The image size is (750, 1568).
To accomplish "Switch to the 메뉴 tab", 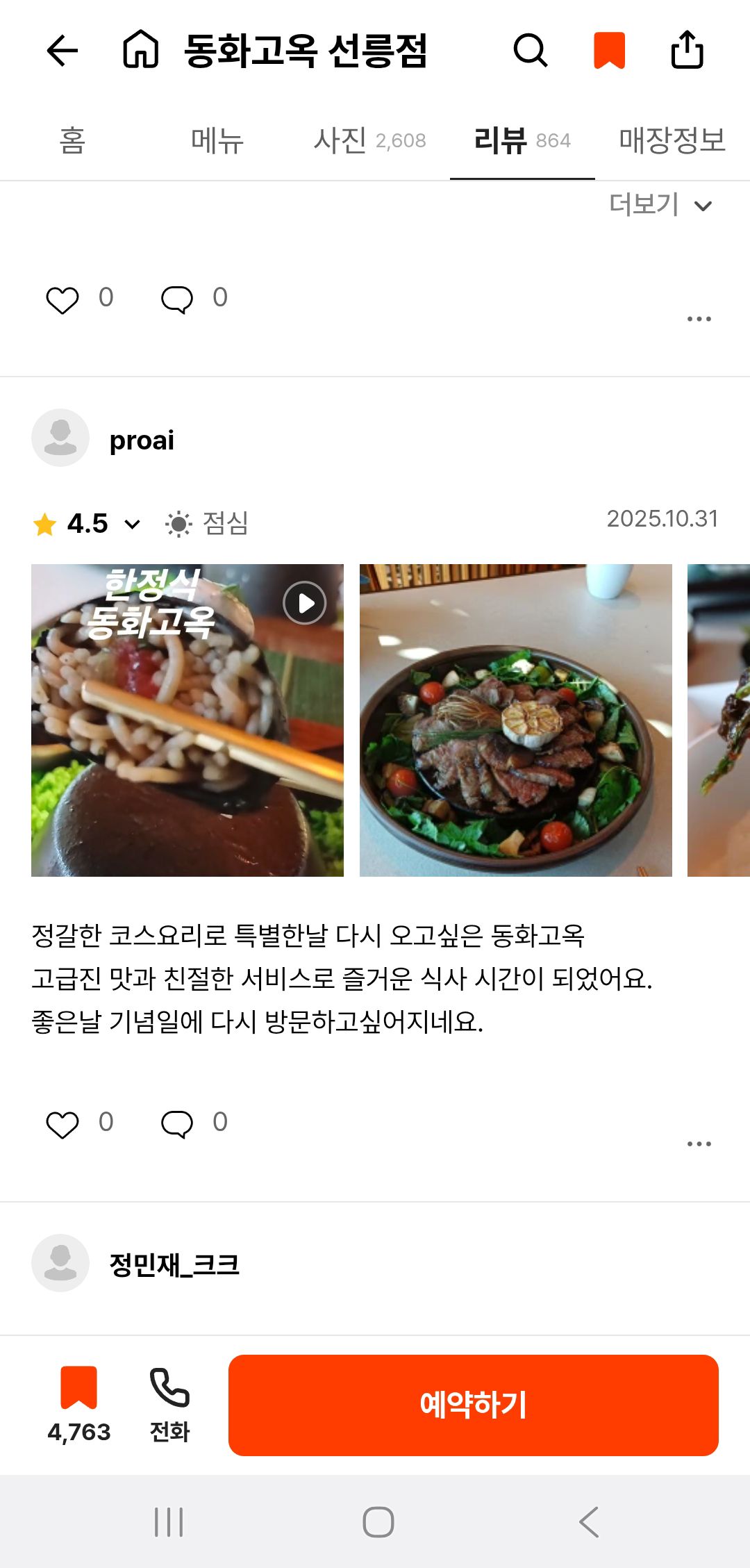I will (x=217, y=141).
